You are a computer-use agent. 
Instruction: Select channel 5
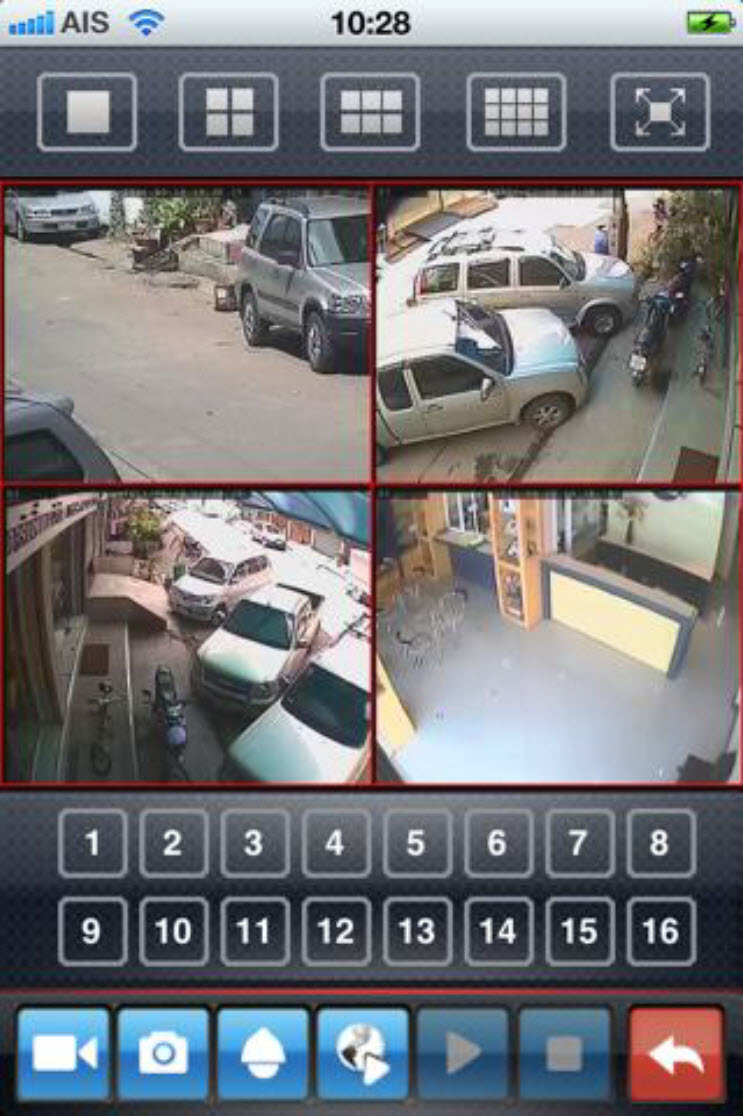pos(416,843)
